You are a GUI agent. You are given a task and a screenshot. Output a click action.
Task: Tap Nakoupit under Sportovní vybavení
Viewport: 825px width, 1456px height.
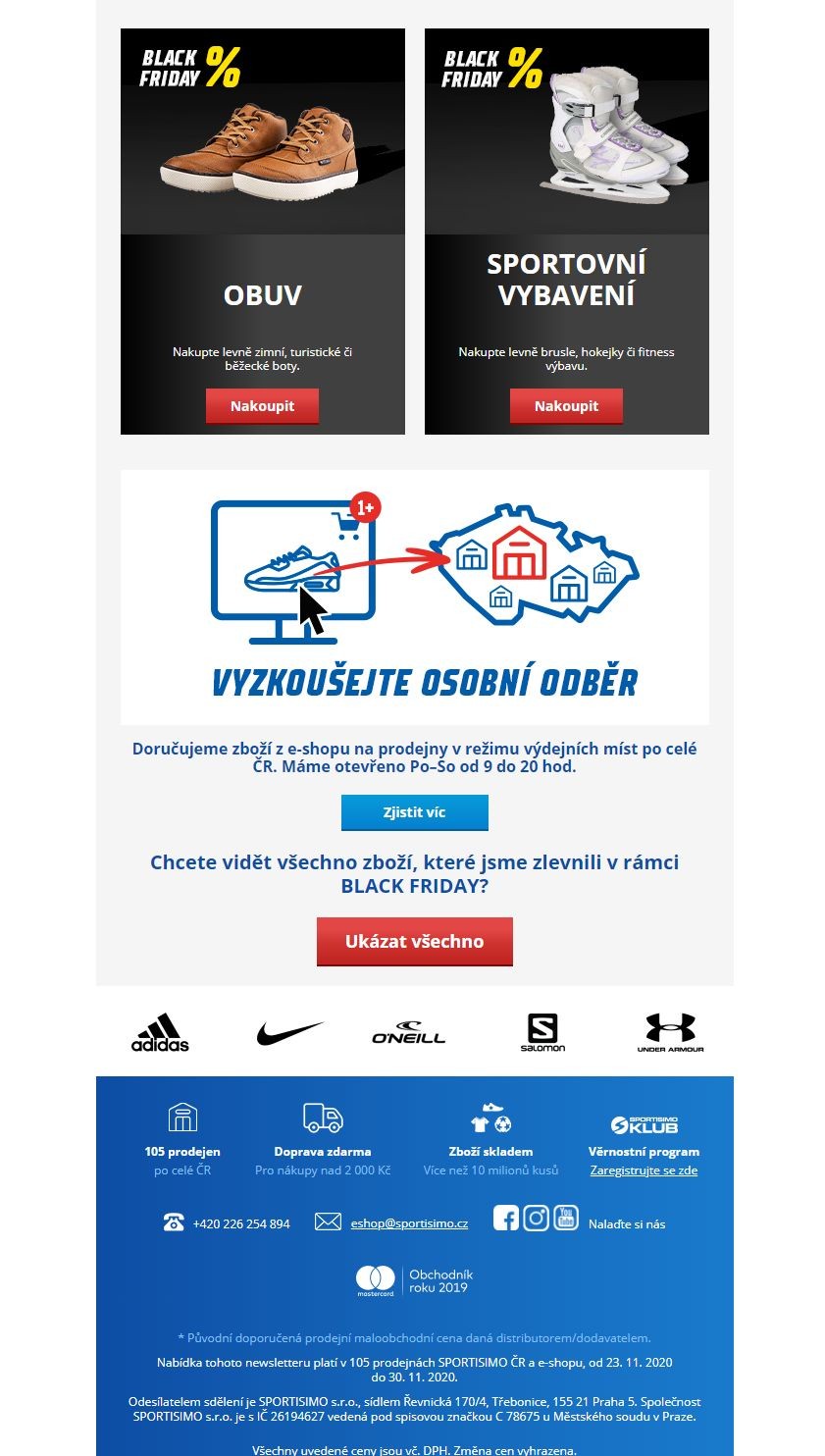(x=566, y=406)
